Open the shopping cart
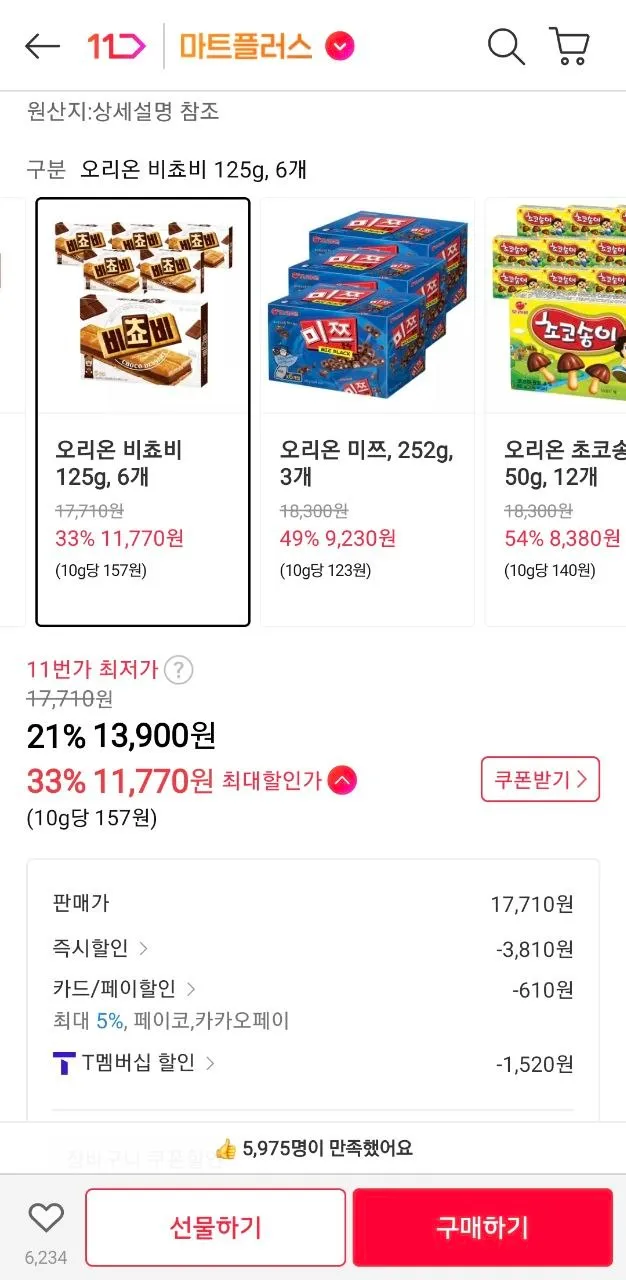 569,46
